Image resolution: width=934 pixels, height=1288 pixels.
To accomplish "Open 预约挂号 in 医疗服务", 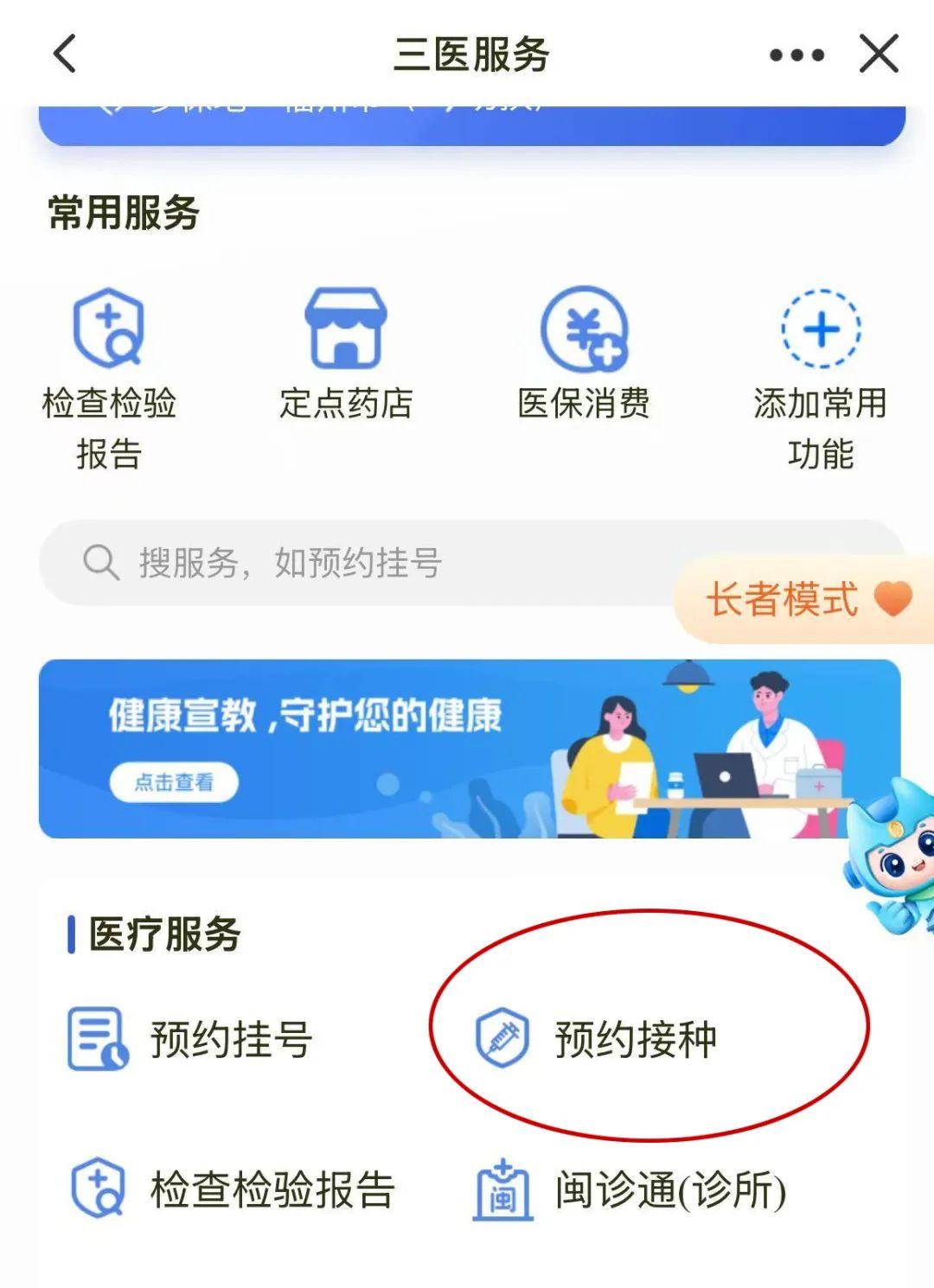I will click(x=190, y=1038).
